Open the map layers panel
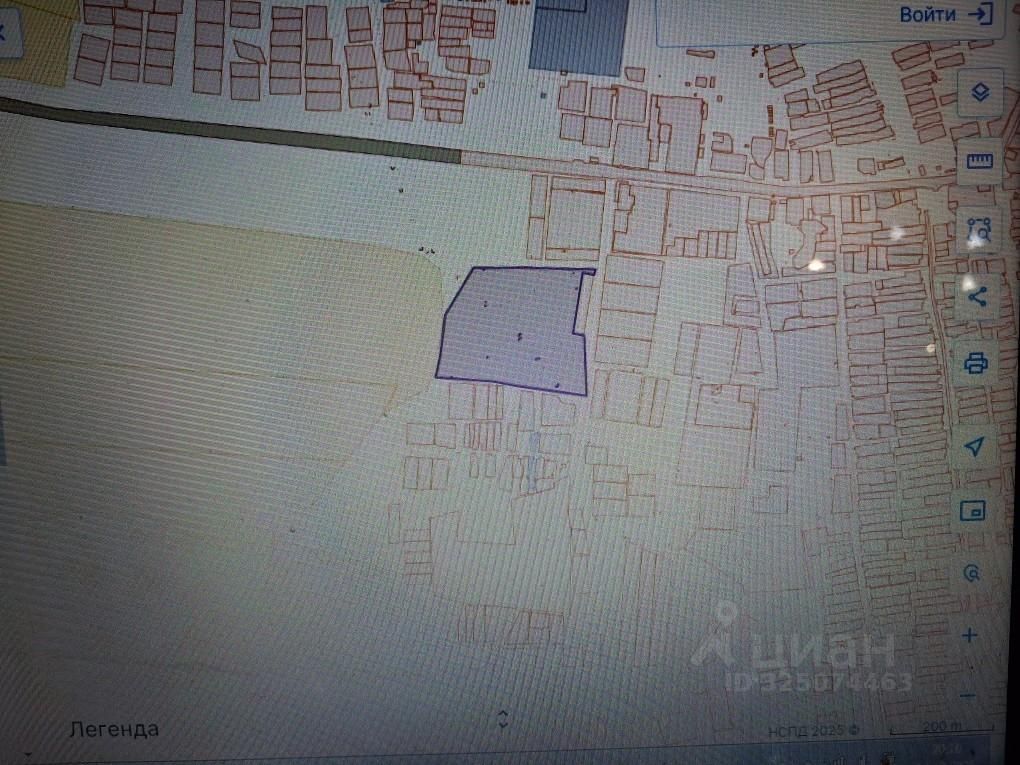The width and height of the screenshot is (1020, 765). click(x=979, y=93)
